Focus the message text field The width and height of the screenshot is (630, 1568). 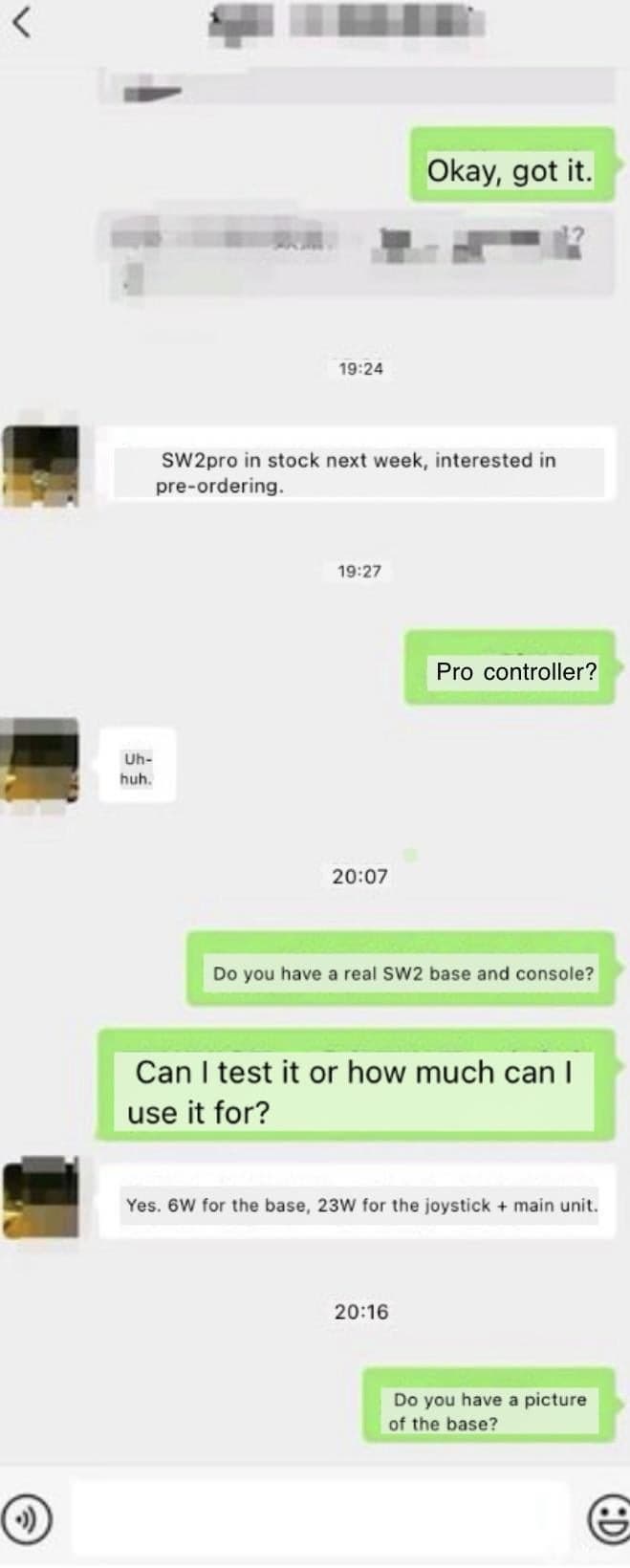coord(320,1518)
